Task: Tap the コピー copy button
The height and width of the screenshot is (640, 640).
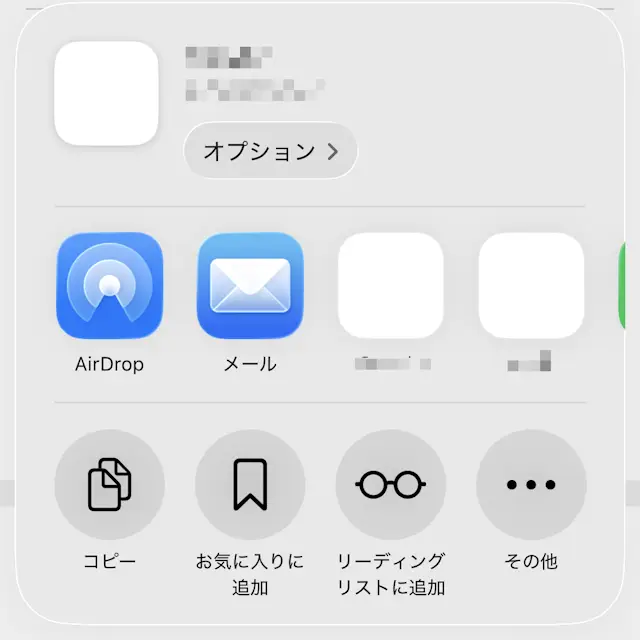Action: [x=109, y=485]
